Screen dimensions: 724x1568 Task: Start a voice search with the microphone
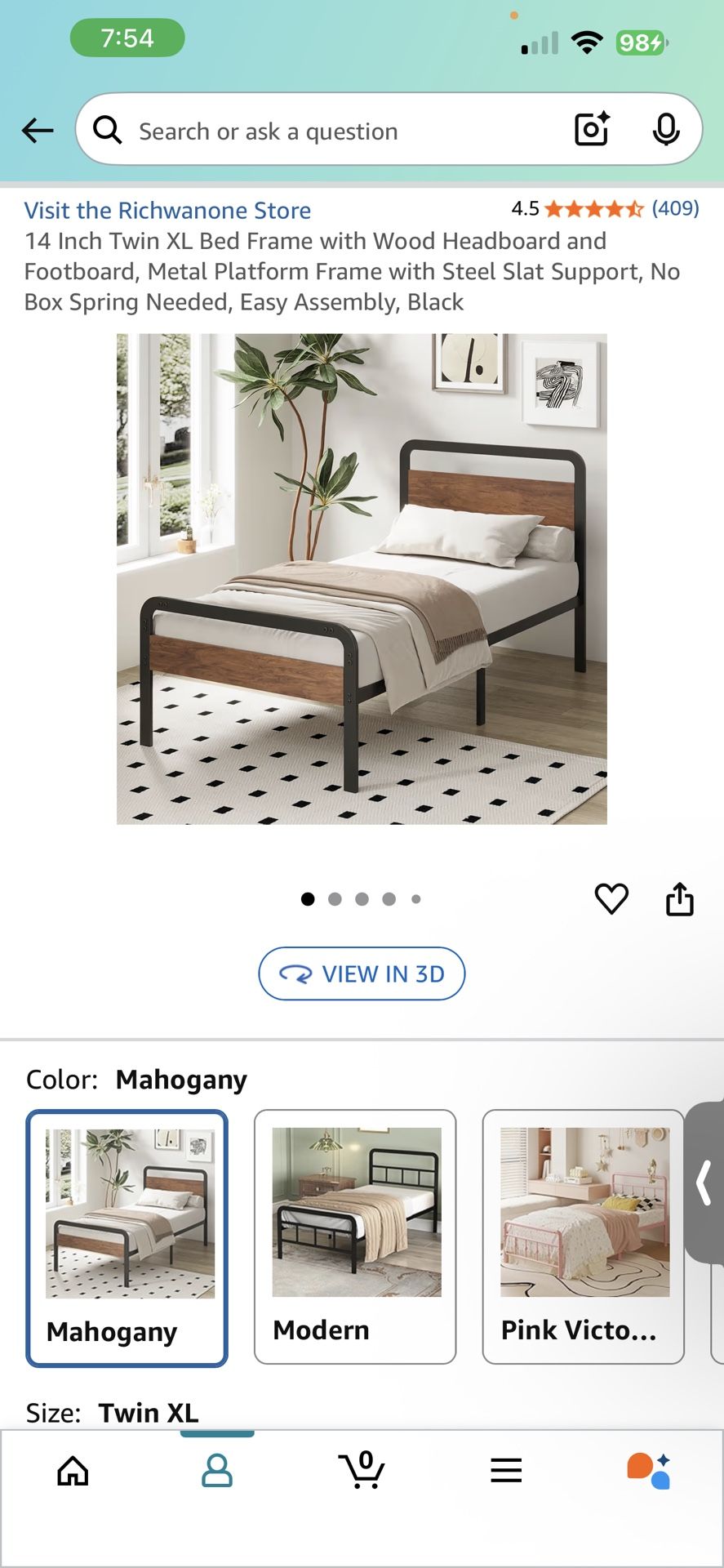click(x=666, y=129)
